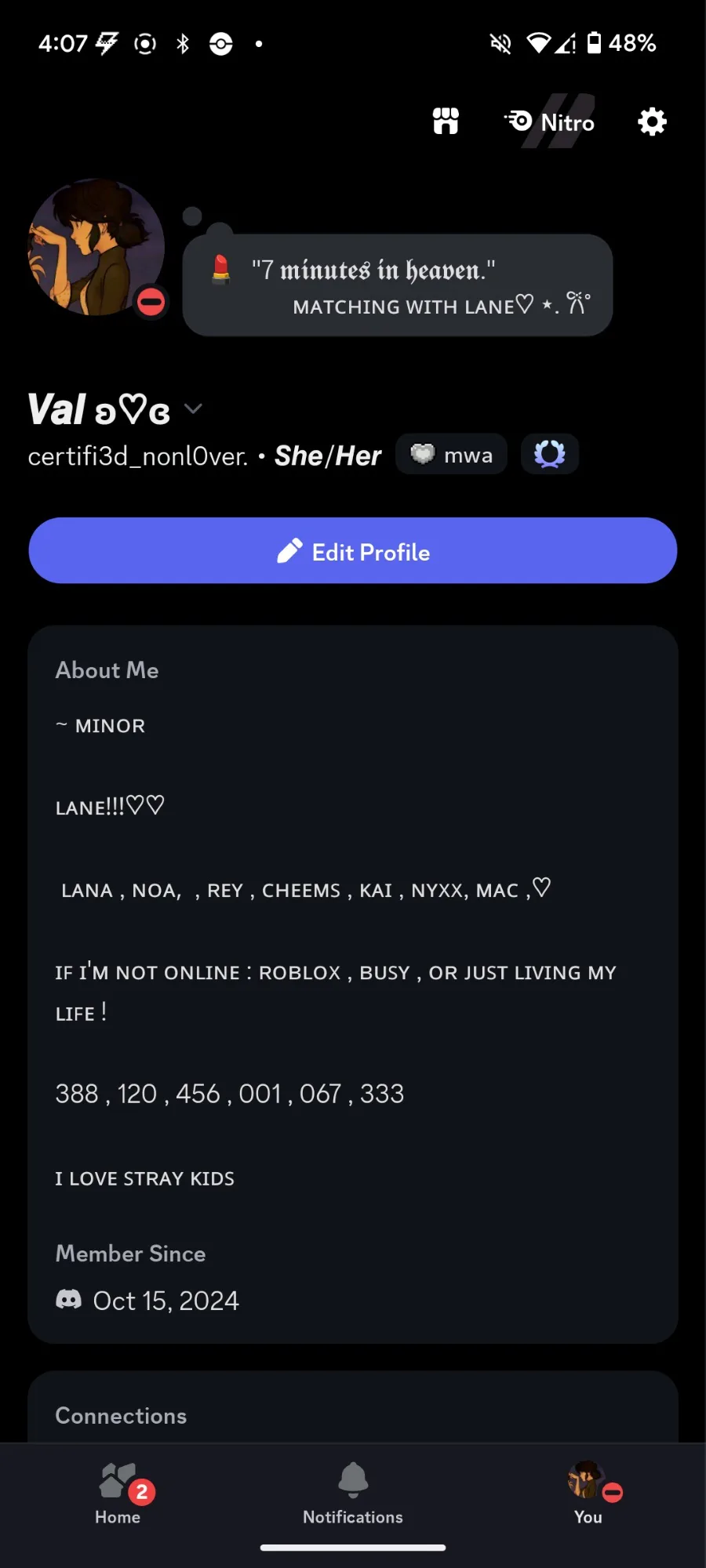Image resolution: width=706 pixels, height=1568 pixels.
Task: Open the settings gear
Action: (652, 122)
